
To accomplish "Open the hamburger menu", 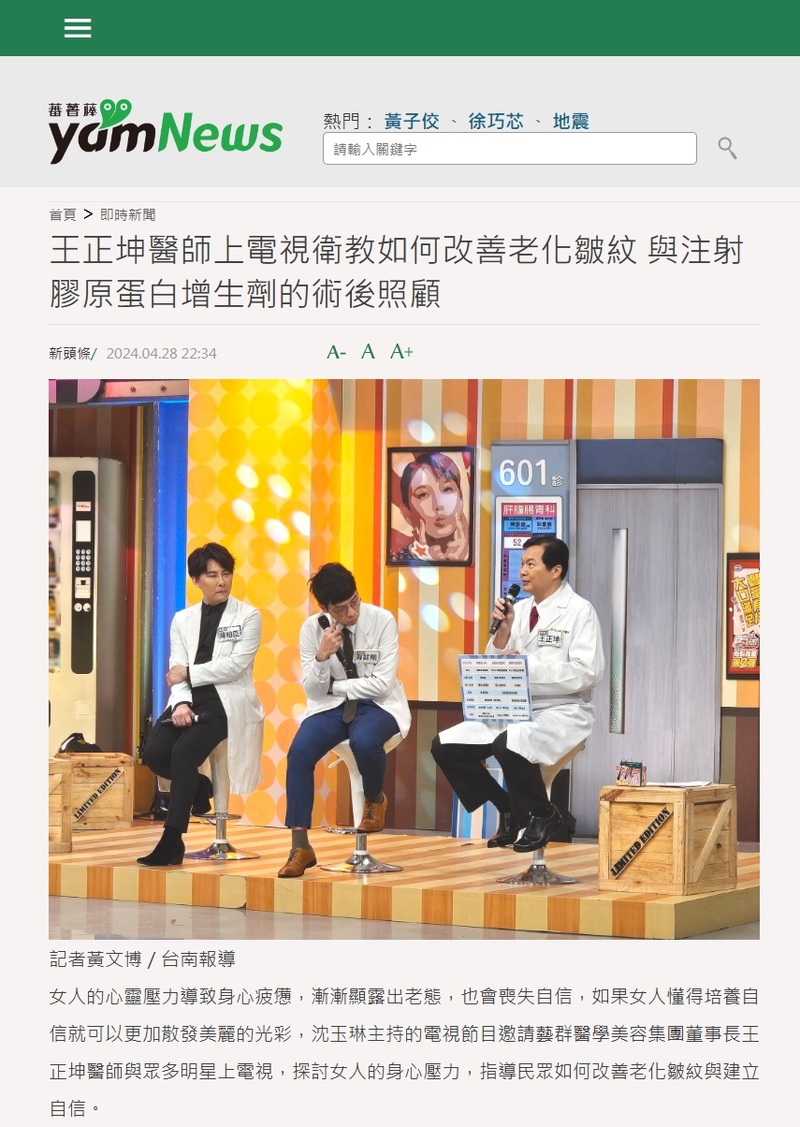I will (78, 28).
